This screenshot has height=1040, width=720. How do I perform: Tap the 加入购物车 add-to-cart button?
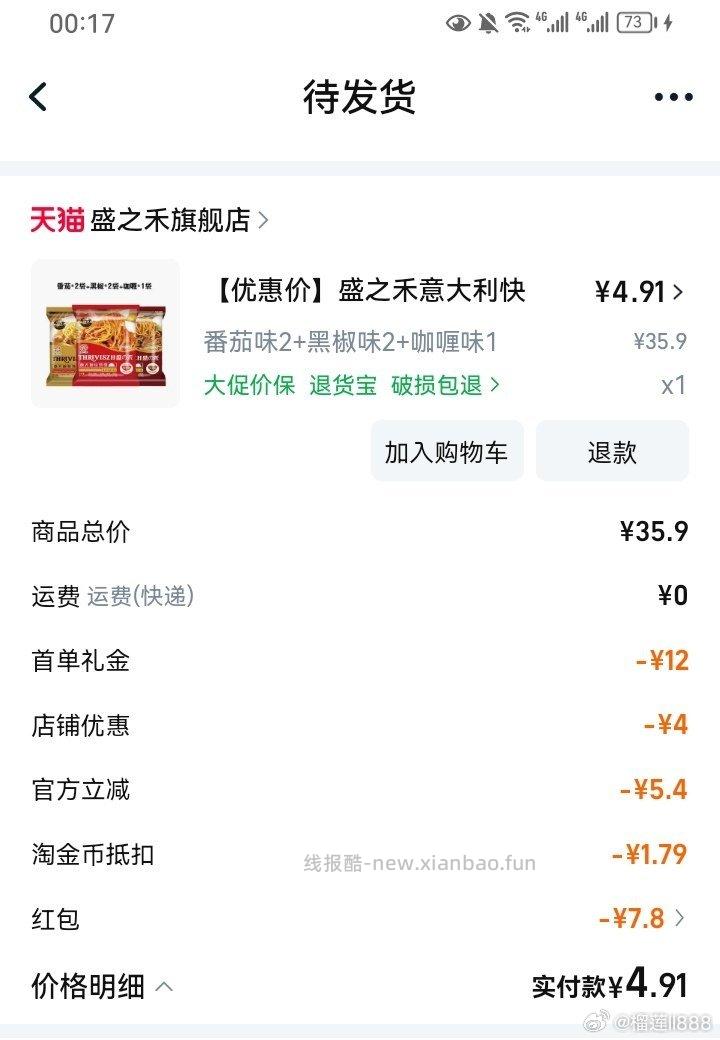click(446, 451)
